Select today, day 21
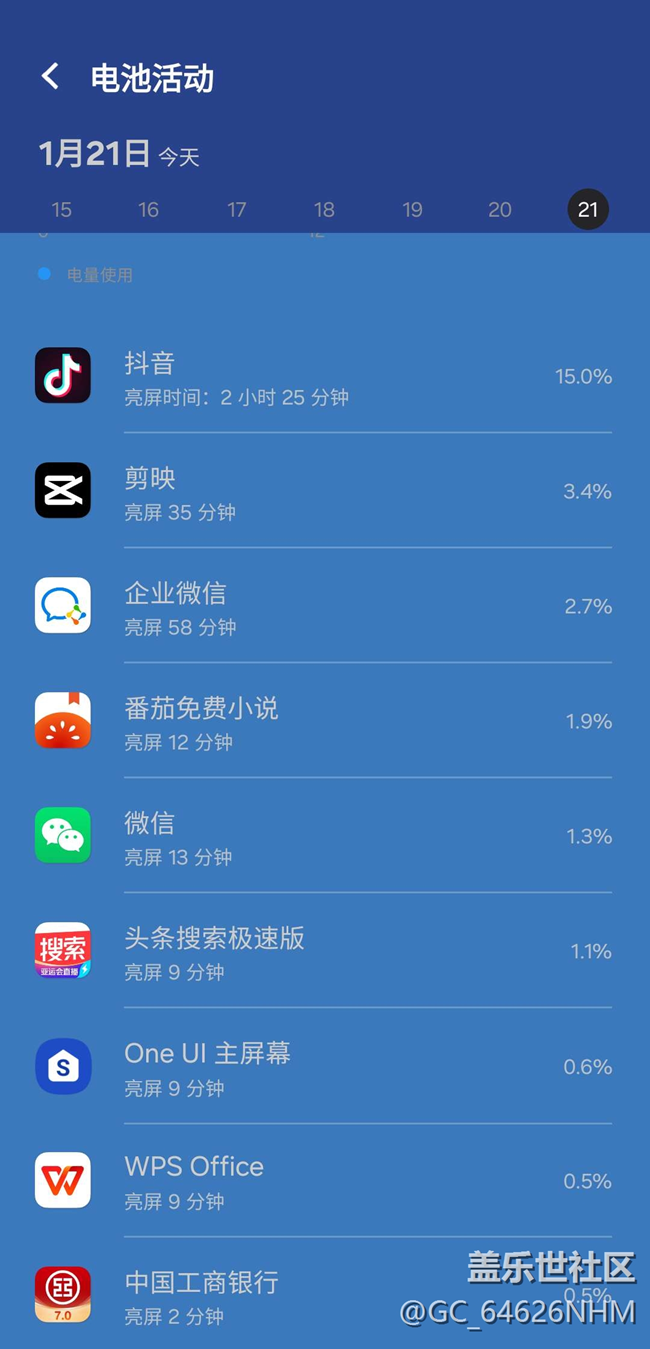The image size is (650, 1349). click(588, 210)
